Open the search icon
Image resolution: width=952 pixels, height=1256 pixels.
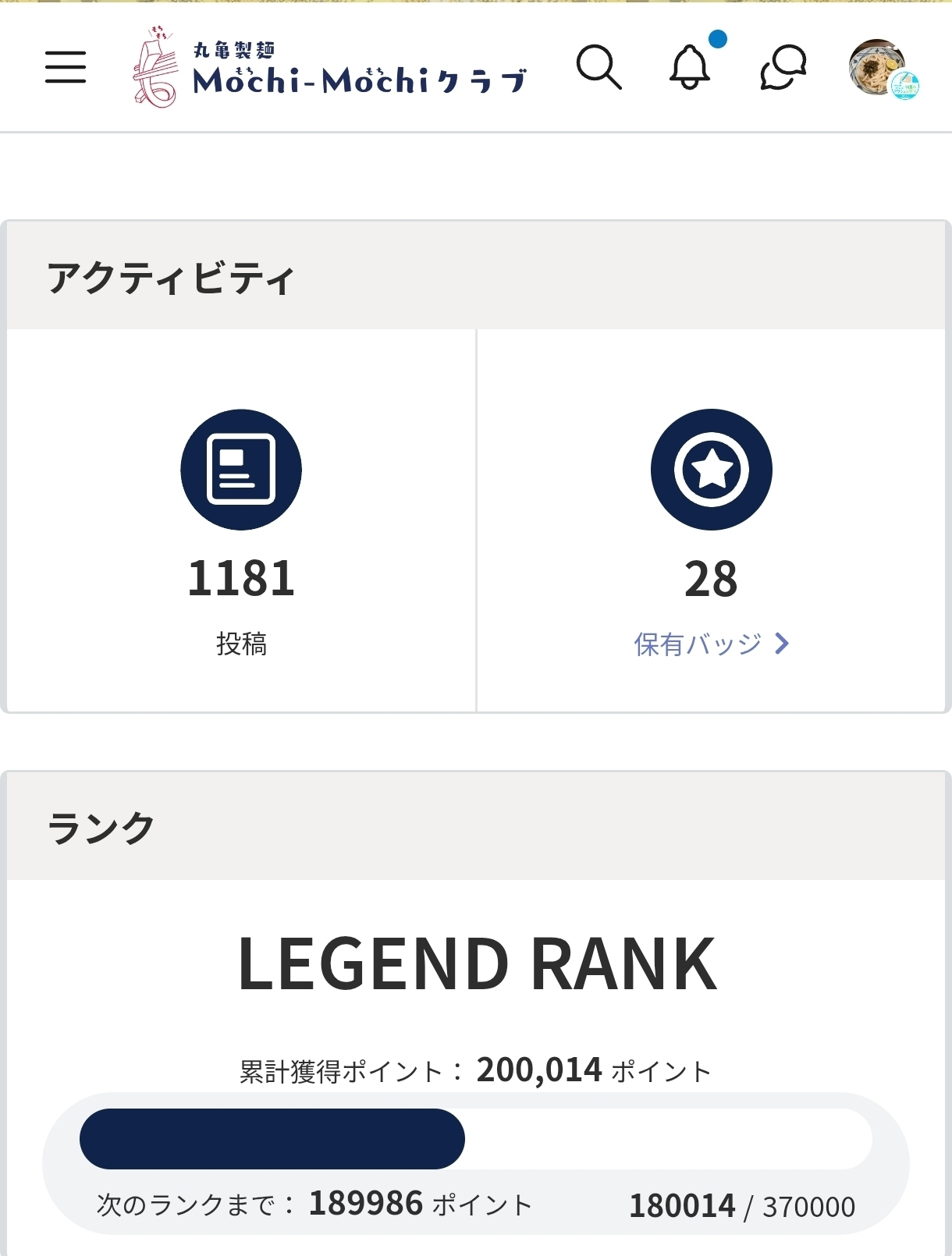tap(599, 67)
